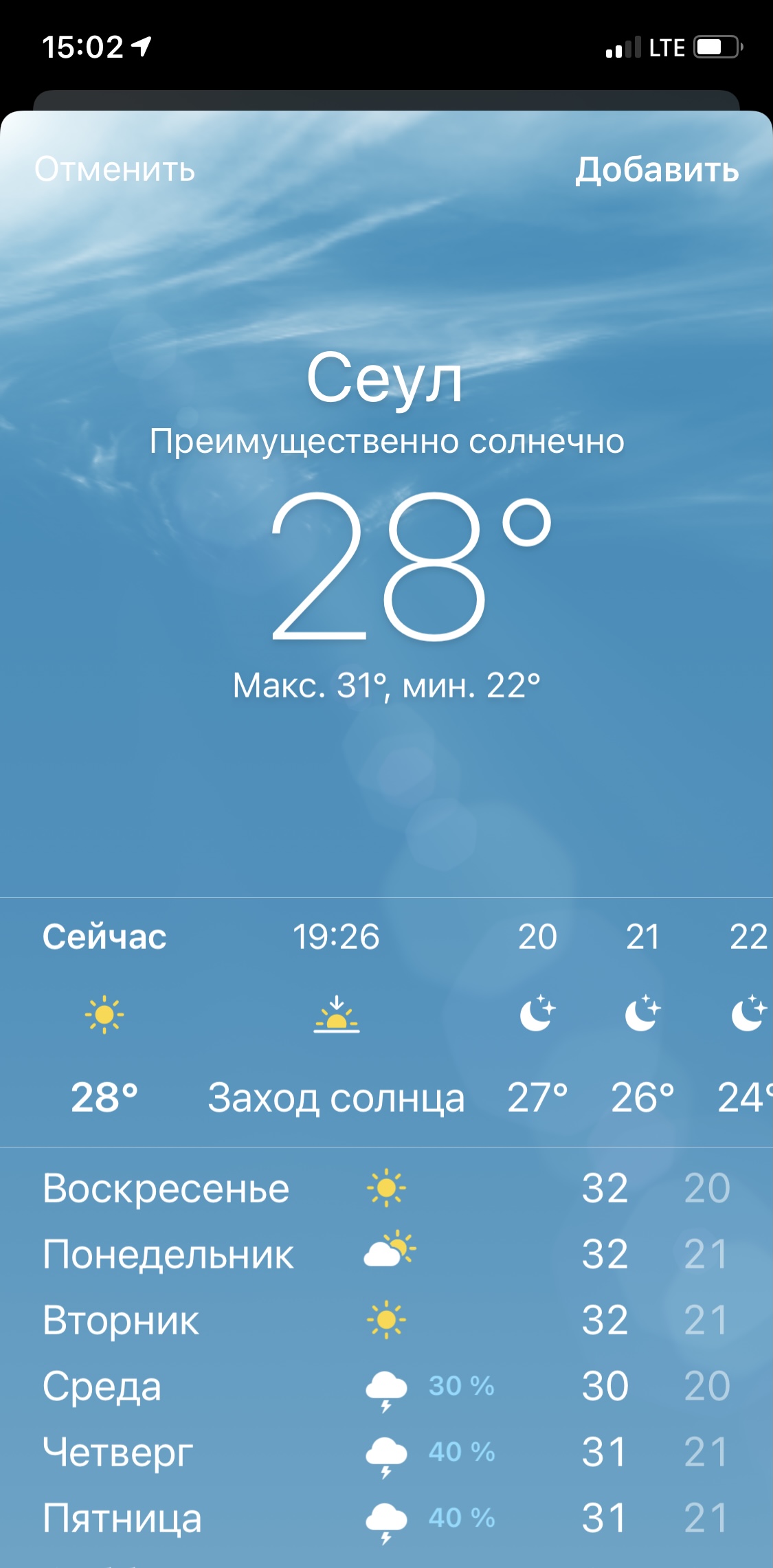Tap the sunny icon for Воскресенье
Image resolution: width=773 pixels, height=1568 pixels.
tap(387, 1185)
